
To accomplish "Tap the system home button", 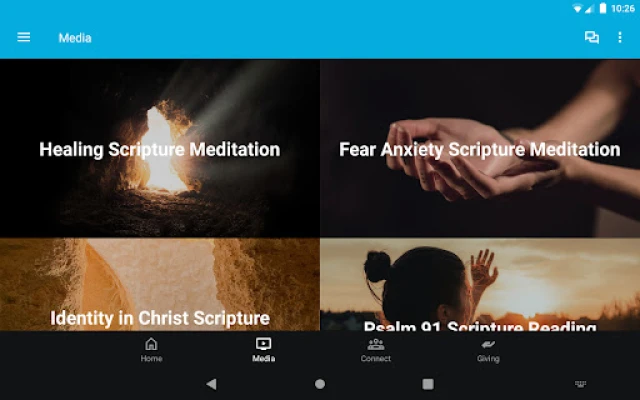I will click(320, 384).
